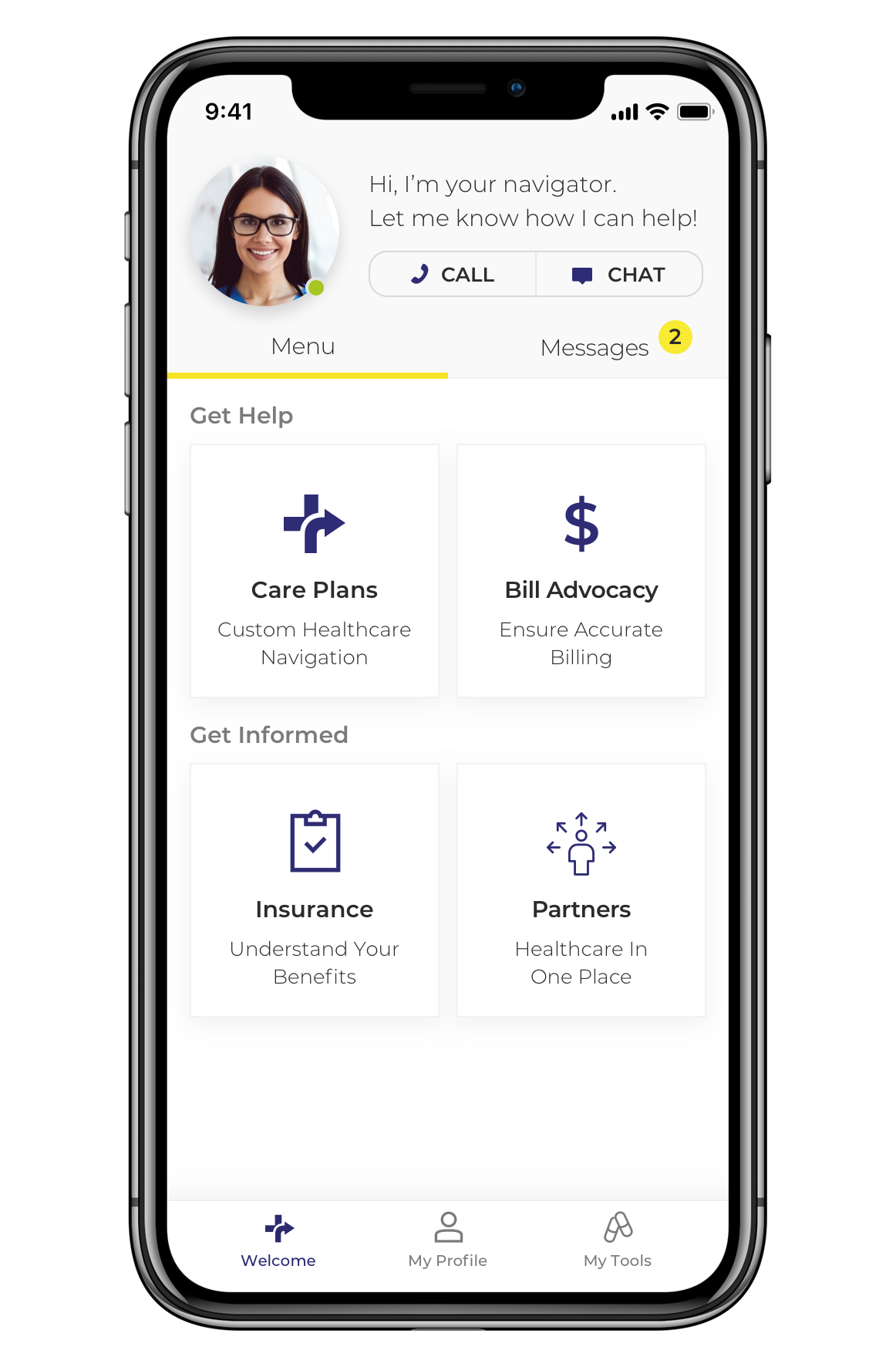896x1367 pixels.
Task: Open the Partners card
Action: (x=581, y=890)
